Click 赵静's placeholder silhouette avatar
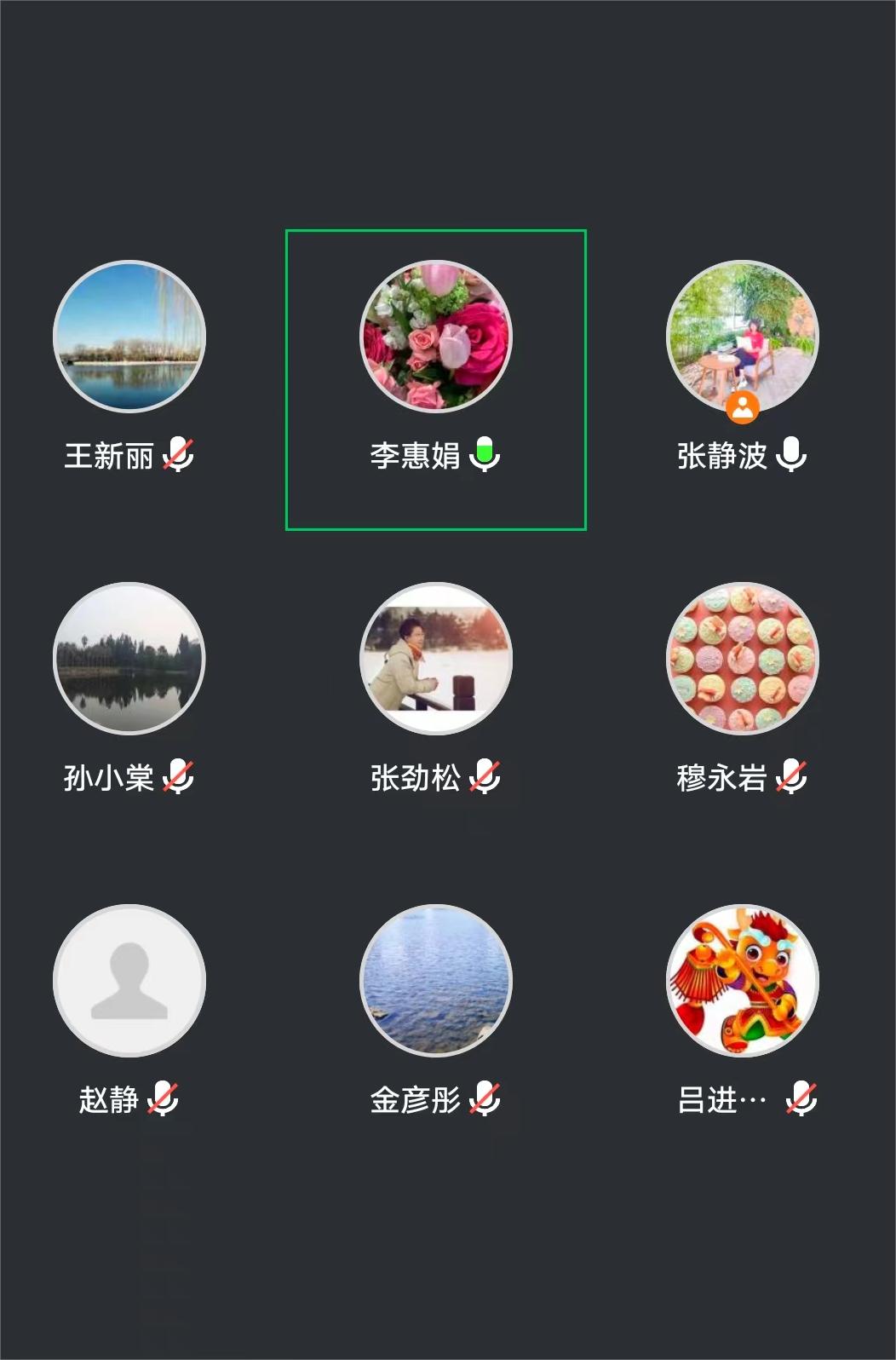Viewport: 896px width, 1360px height. point(129,981)
